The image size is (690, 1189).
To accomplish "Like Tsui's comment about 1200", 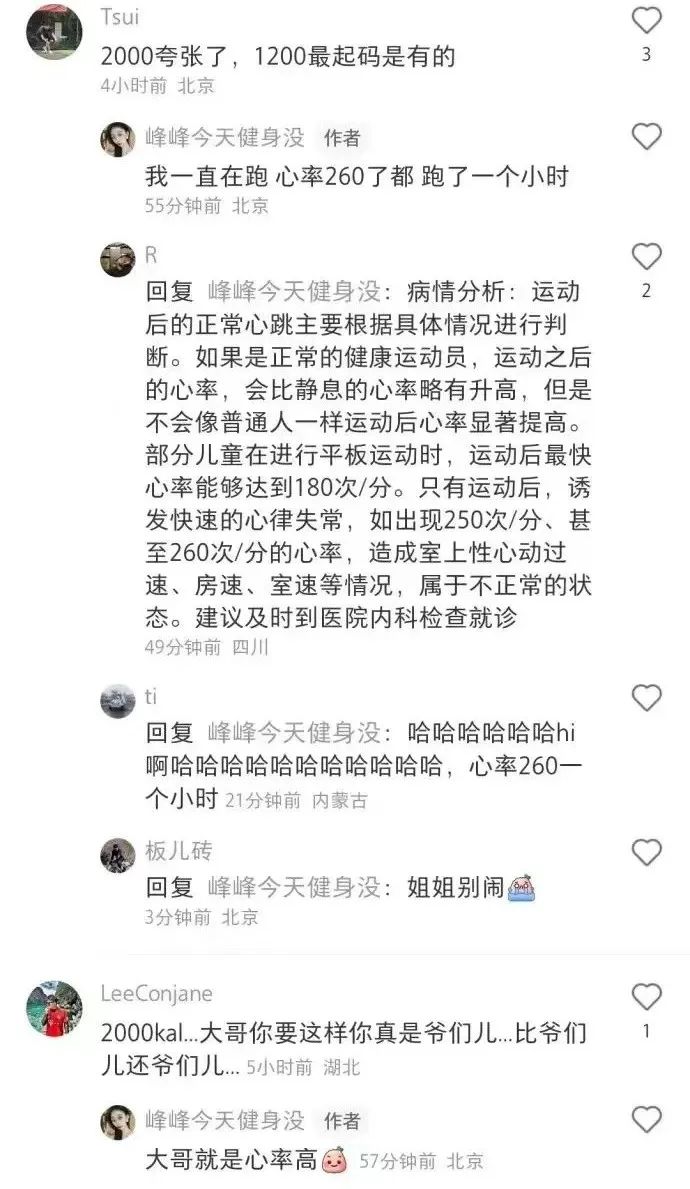I will (647, 21).
